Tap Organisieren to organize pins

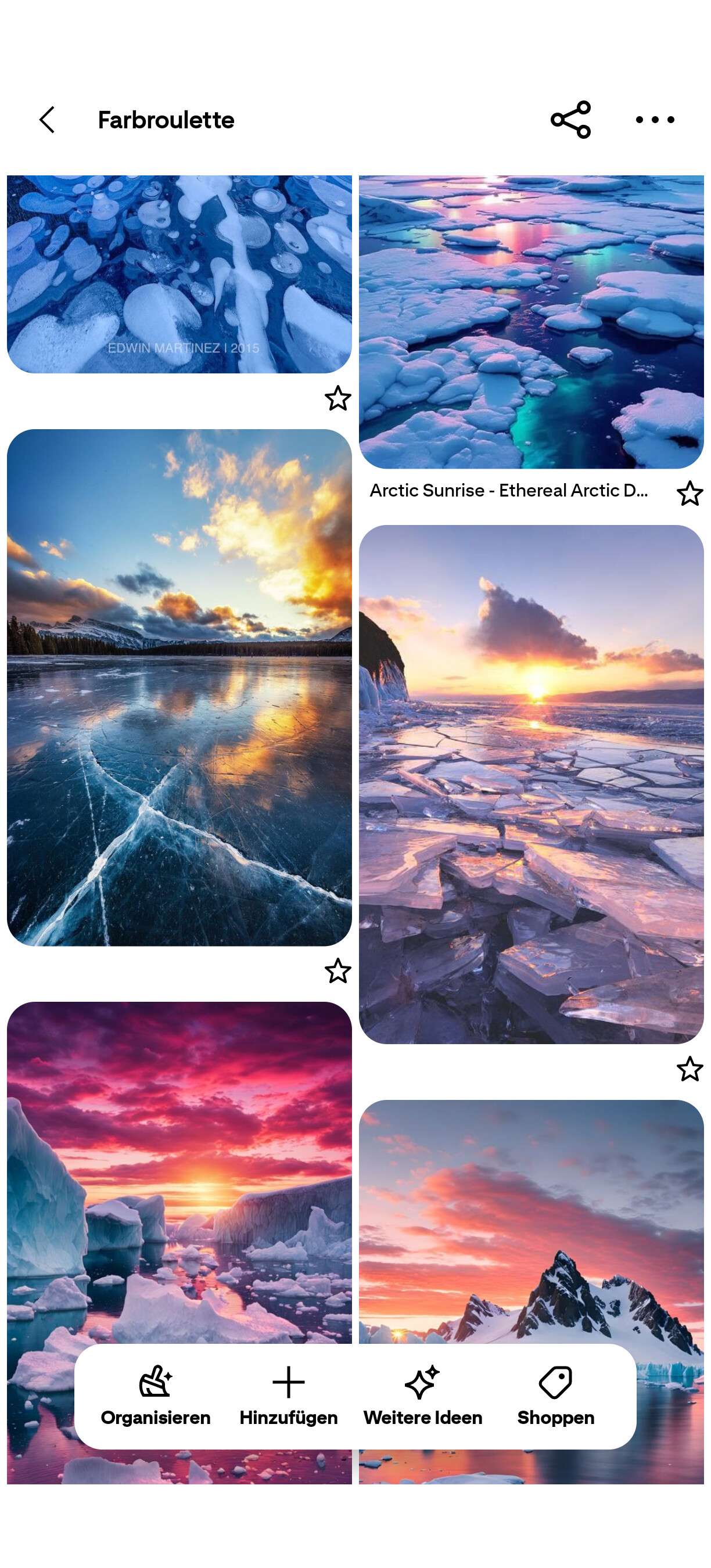point(156,1396)
